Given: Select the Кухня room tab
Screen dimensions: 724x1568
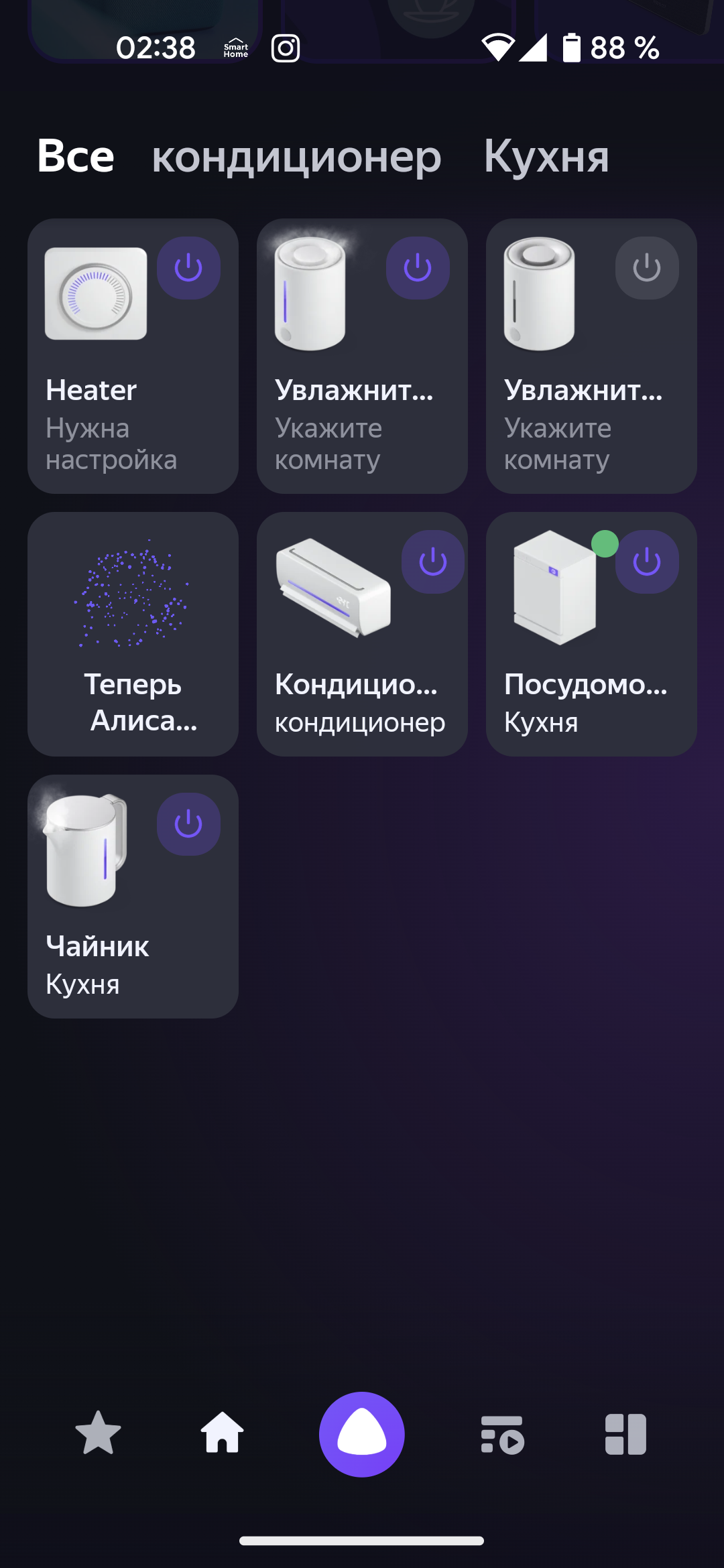Looking at the screenshot, I should [546, 157].
